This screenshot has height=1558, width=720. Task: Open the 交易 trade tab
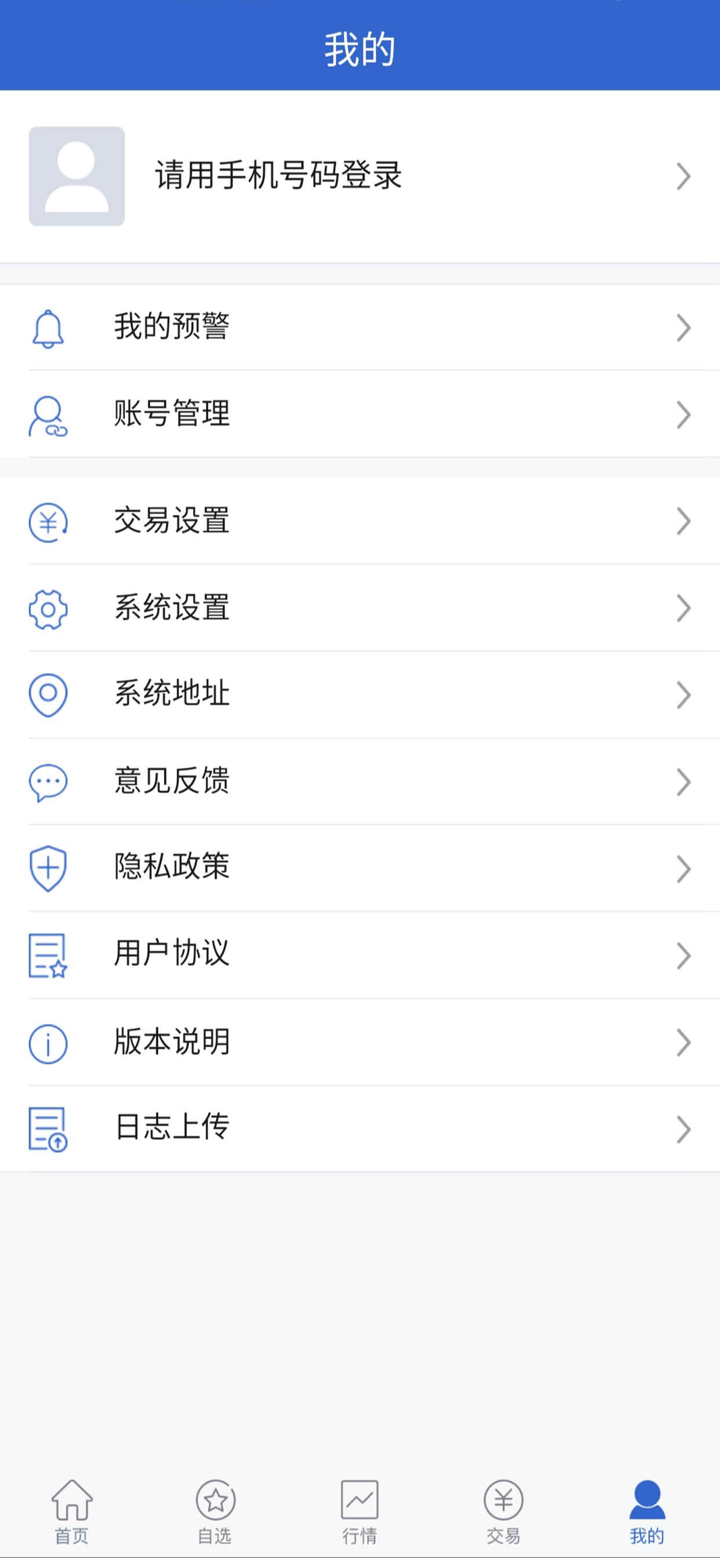503,1511
